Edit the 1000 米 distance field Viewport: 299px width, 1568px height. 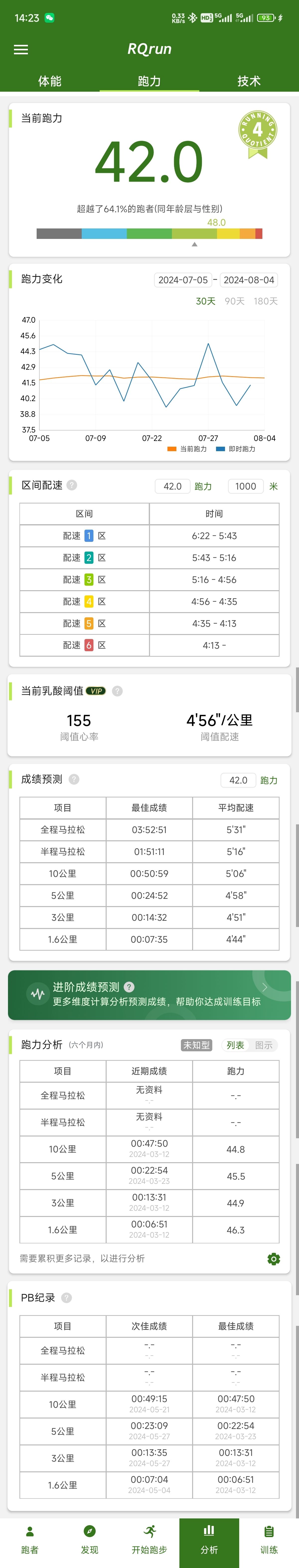click(245, 486)
